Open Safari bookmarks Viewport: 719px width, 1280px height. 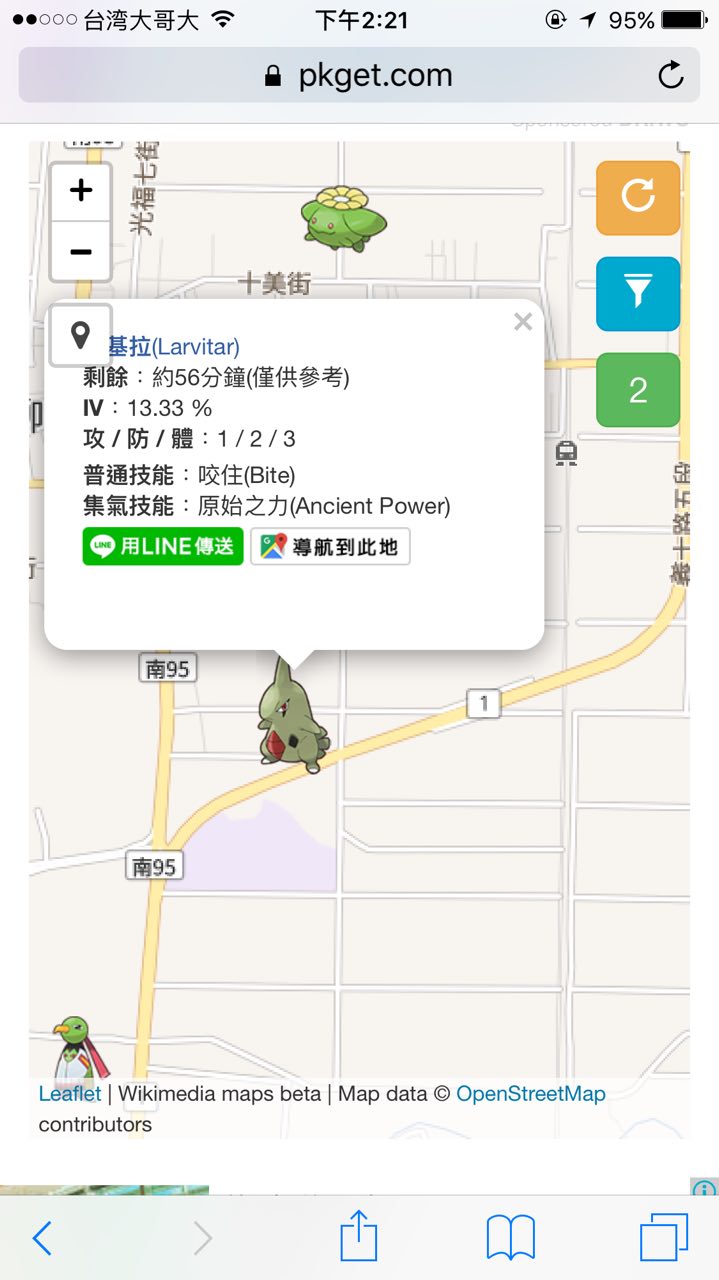(511, 1239)
